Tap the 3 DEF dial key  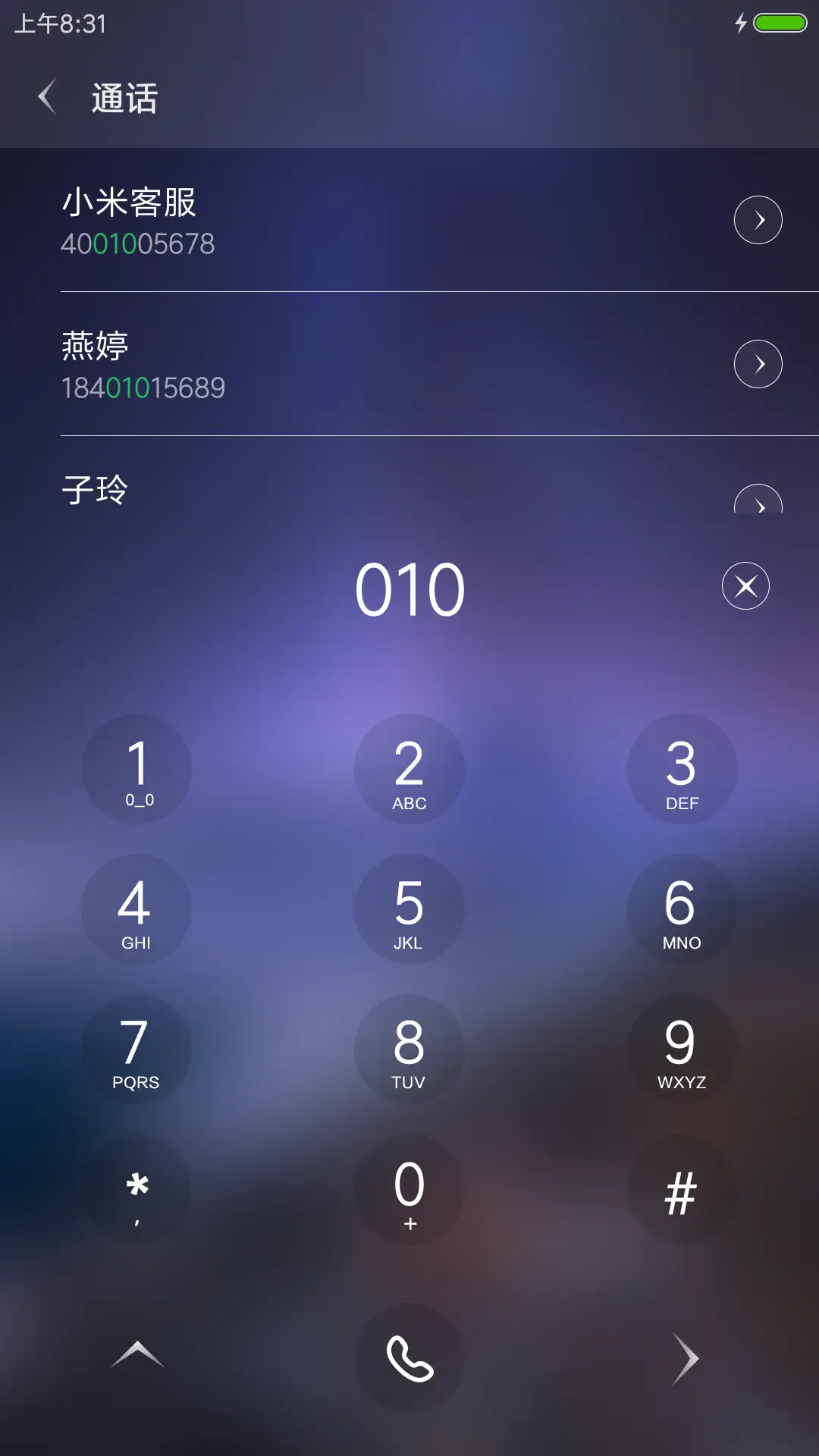(681, 769)
